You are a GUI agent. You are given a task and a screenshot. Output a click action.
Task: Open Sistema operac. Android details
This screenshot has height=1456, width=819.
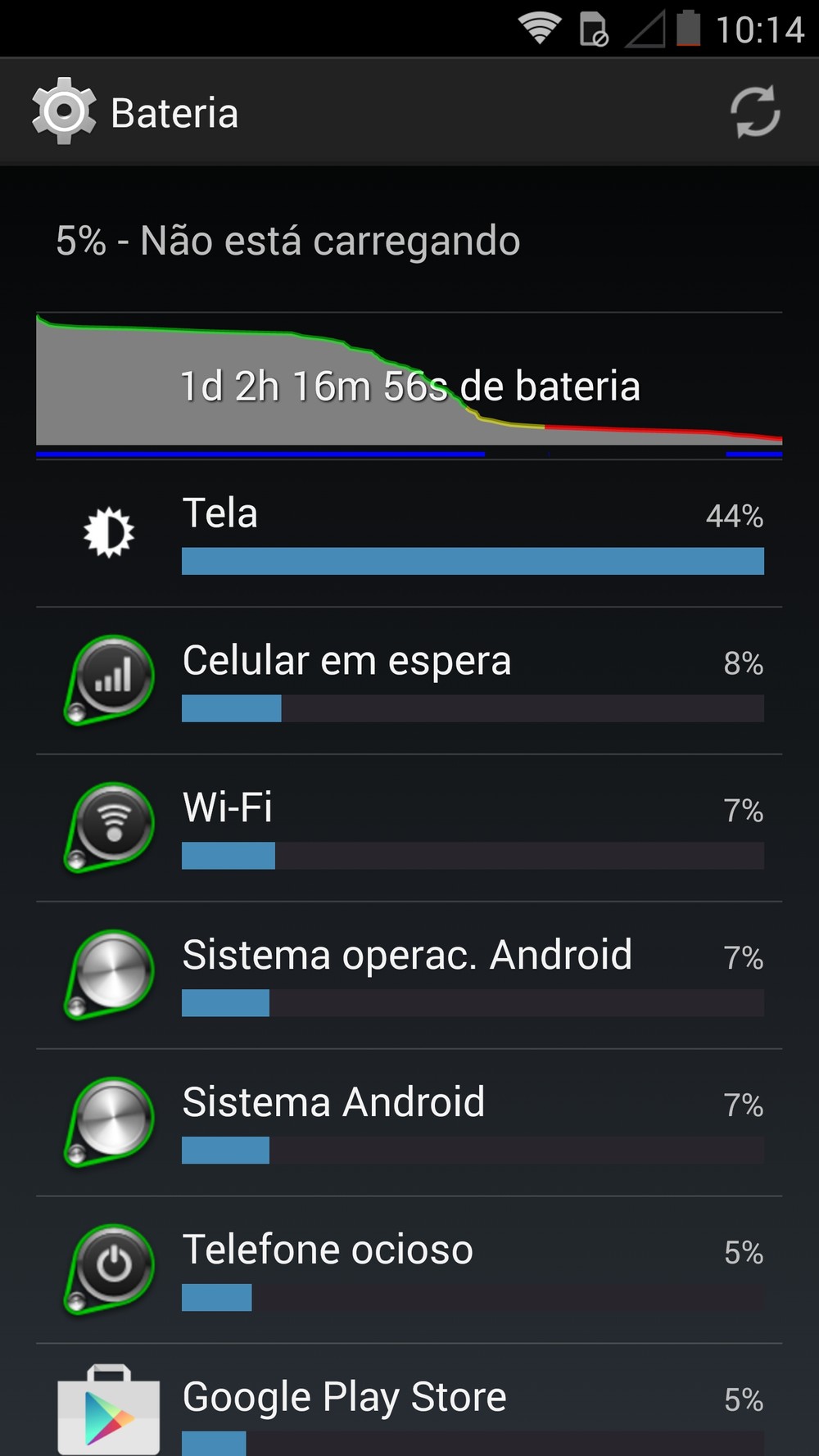click(409, 975)
